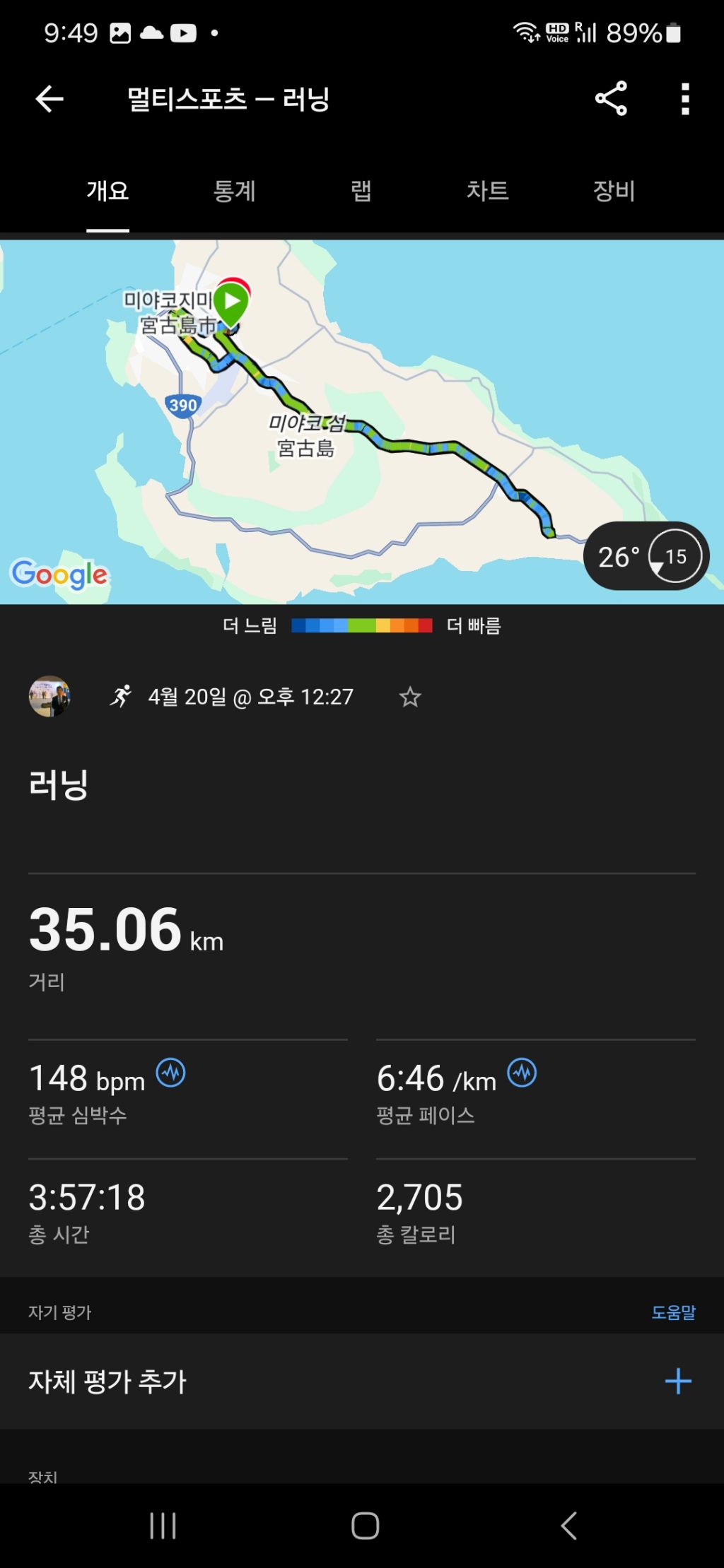Switch to the 랩 tab

tap(361, 191)
